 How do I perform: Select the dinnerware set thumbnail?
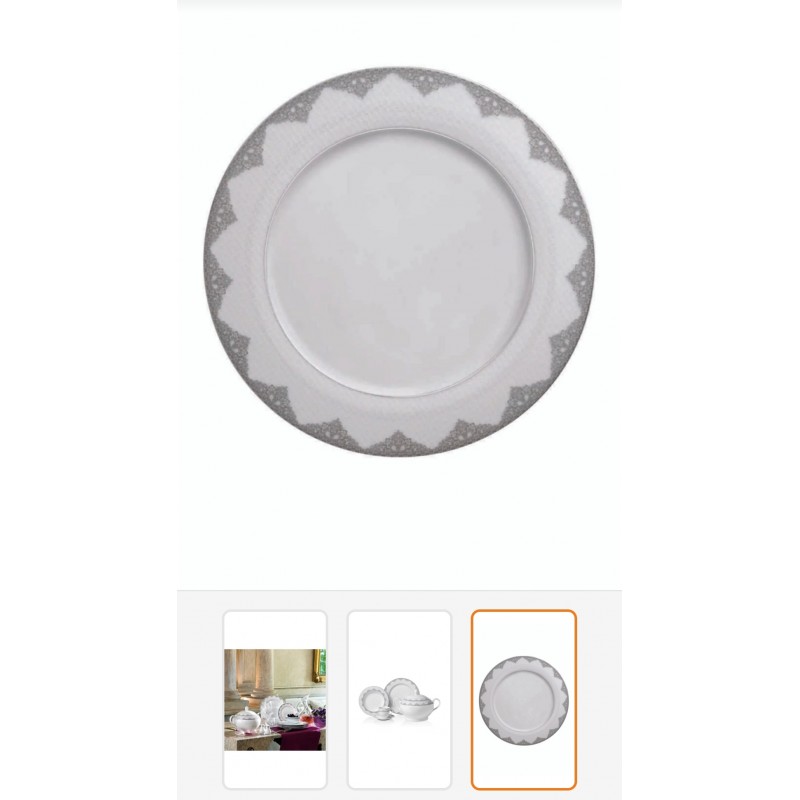click(399, 699)
